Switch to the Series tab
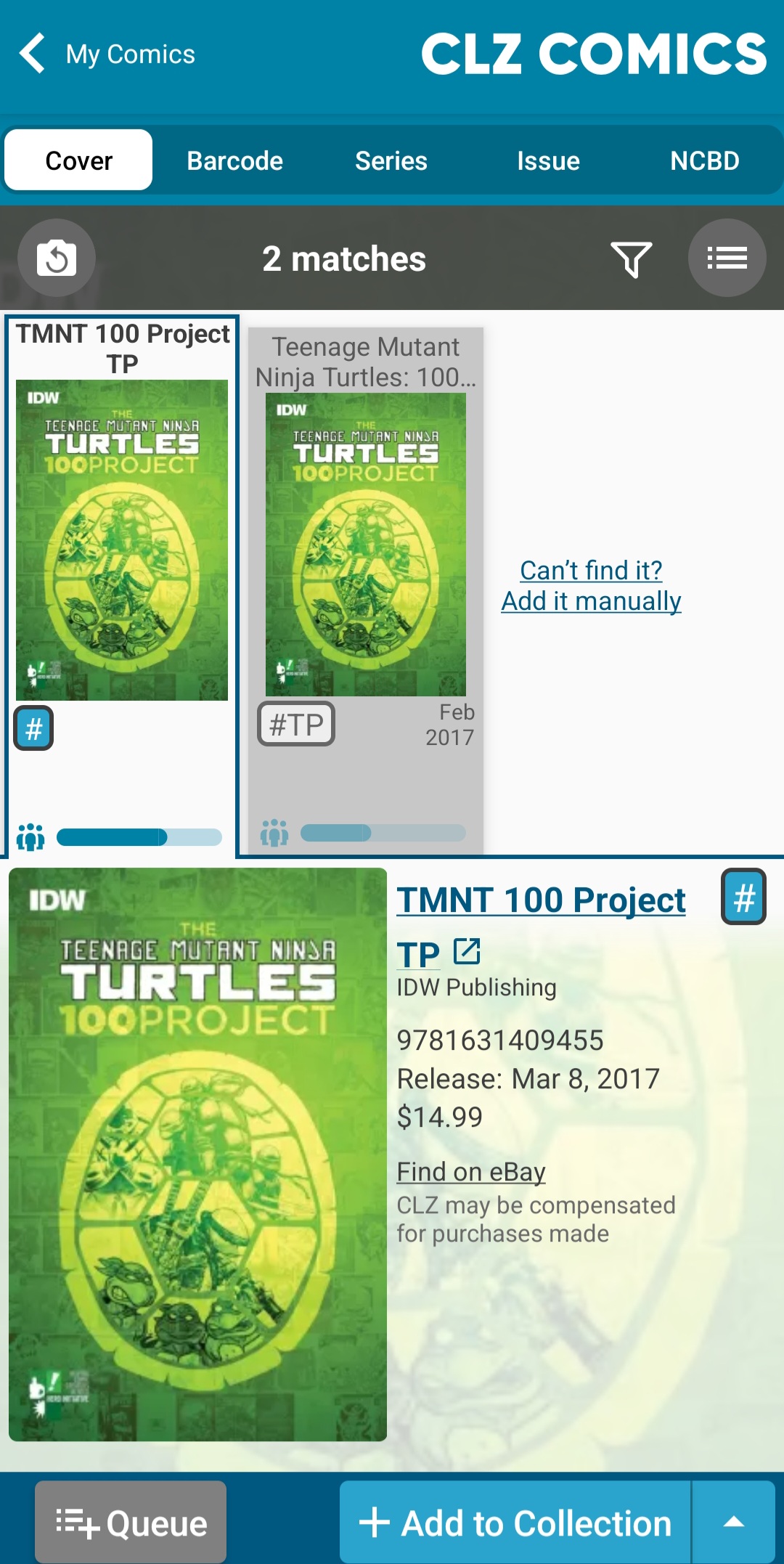Viewport: 784px width, 1564px height. (391, 160)
